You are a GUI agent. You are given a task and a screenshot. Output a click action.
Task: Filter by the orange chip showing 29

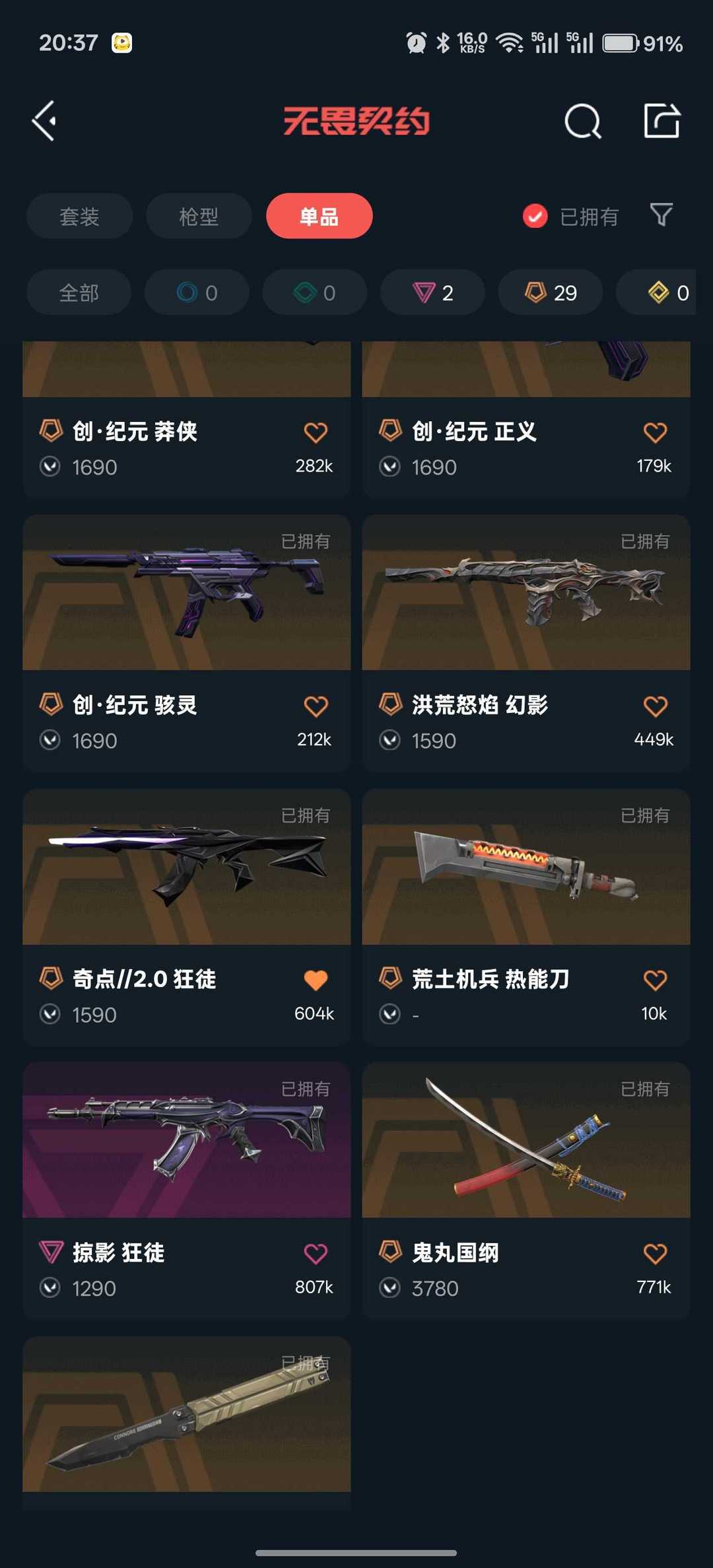550,292
